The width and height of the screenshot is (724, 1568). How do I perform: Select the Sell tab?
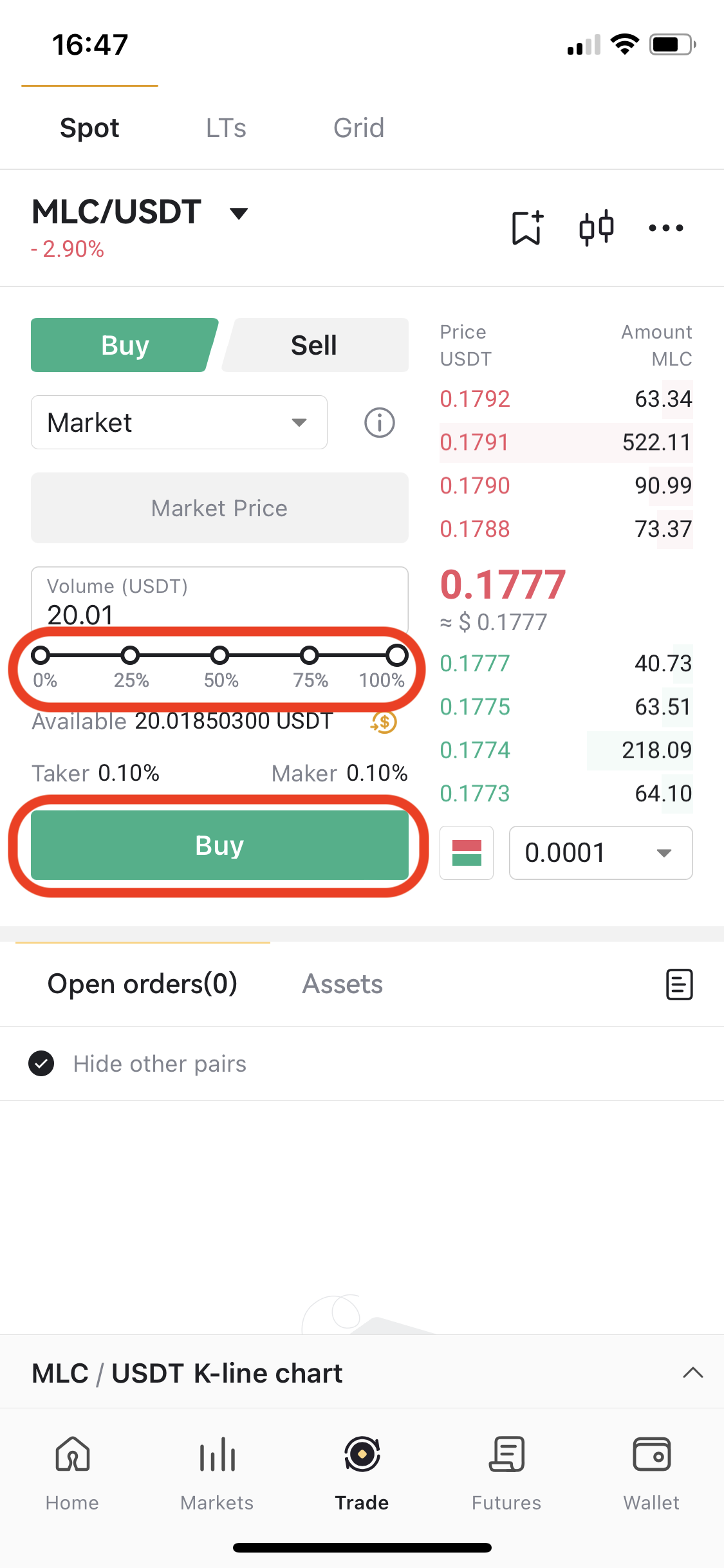(x=315, y=345)
